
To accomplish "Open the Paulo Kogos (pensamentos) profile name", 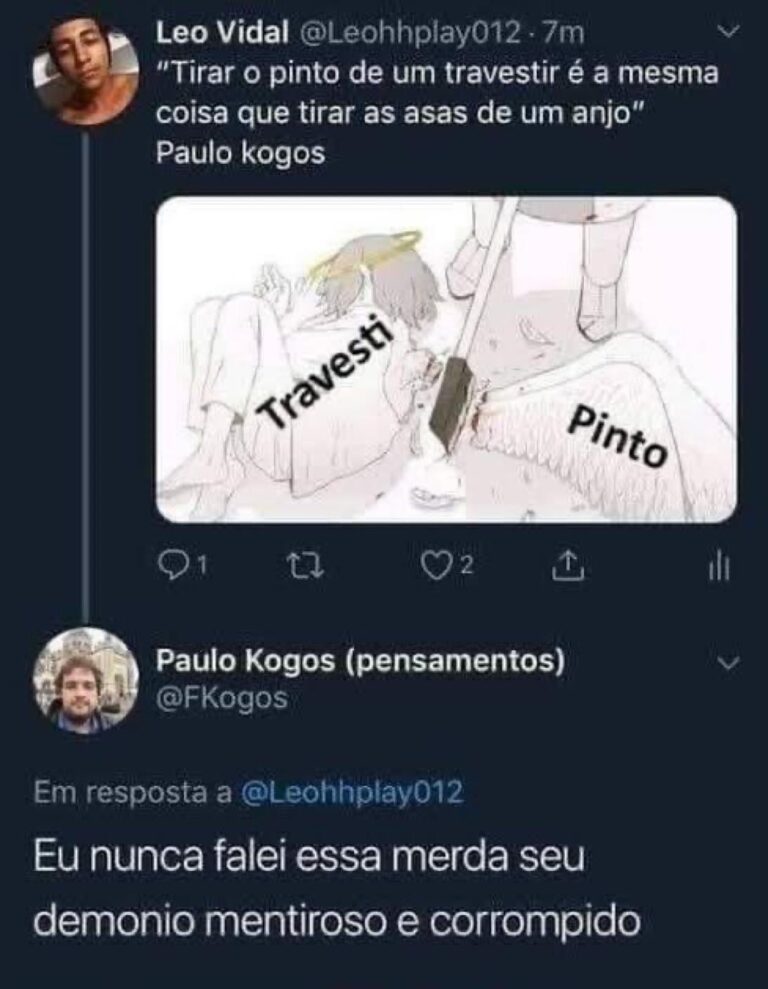I will click(360, 662).
